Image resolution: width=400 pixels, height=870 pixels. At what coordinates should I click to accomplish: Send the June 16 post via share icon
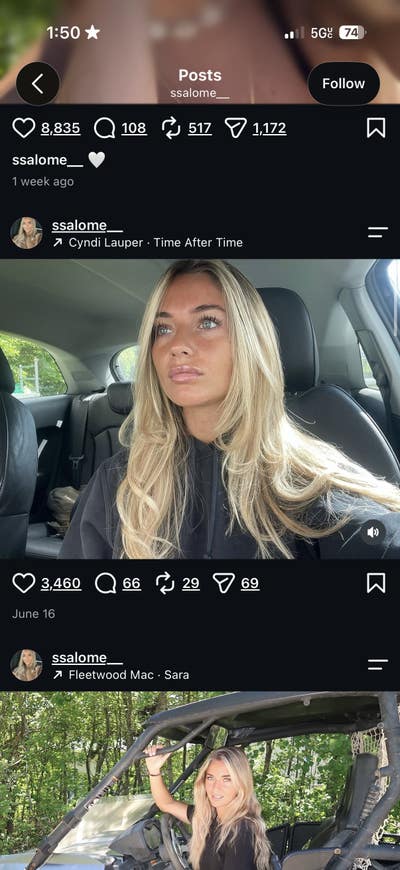tap(224, 583)
